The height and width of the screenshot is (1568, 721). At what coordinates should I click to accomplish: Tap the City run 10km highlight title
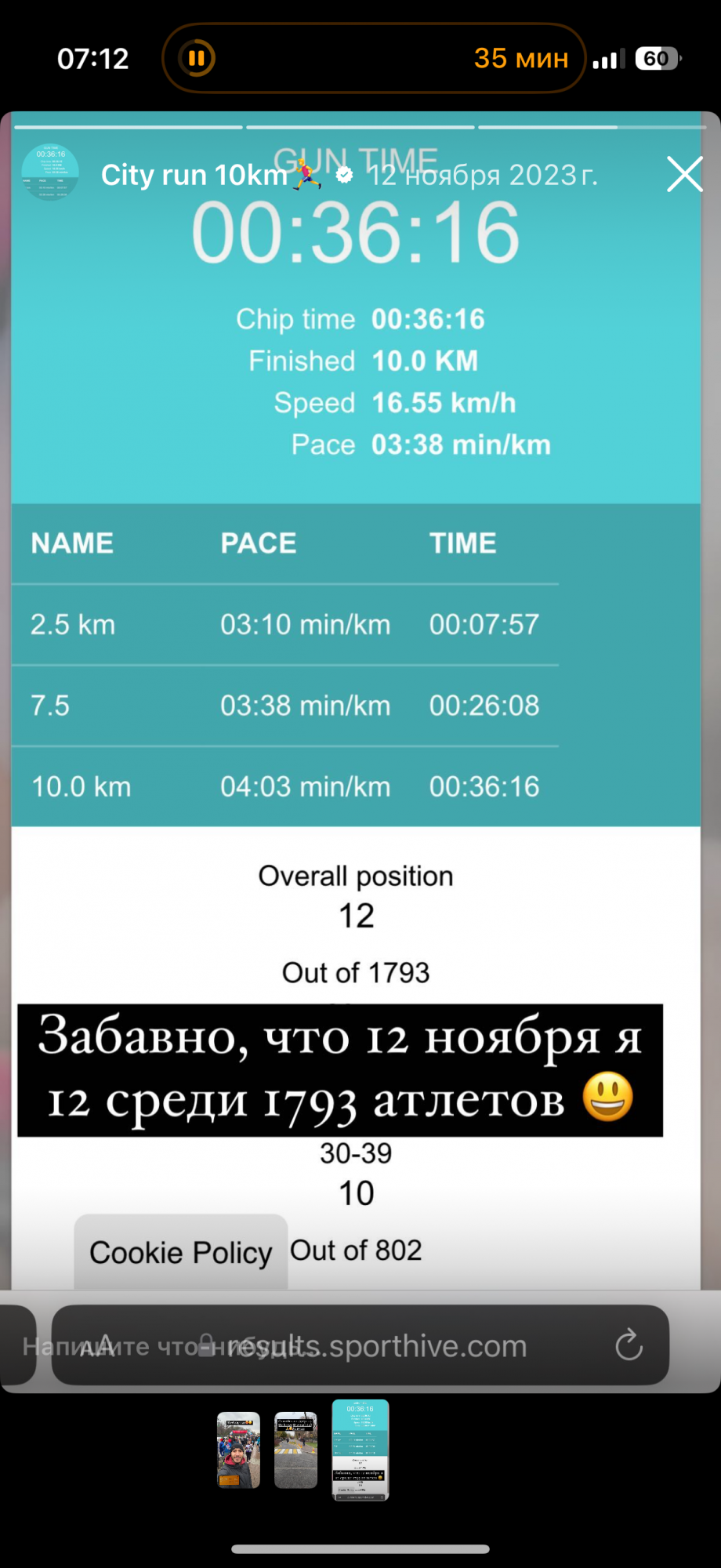[194, 176]
